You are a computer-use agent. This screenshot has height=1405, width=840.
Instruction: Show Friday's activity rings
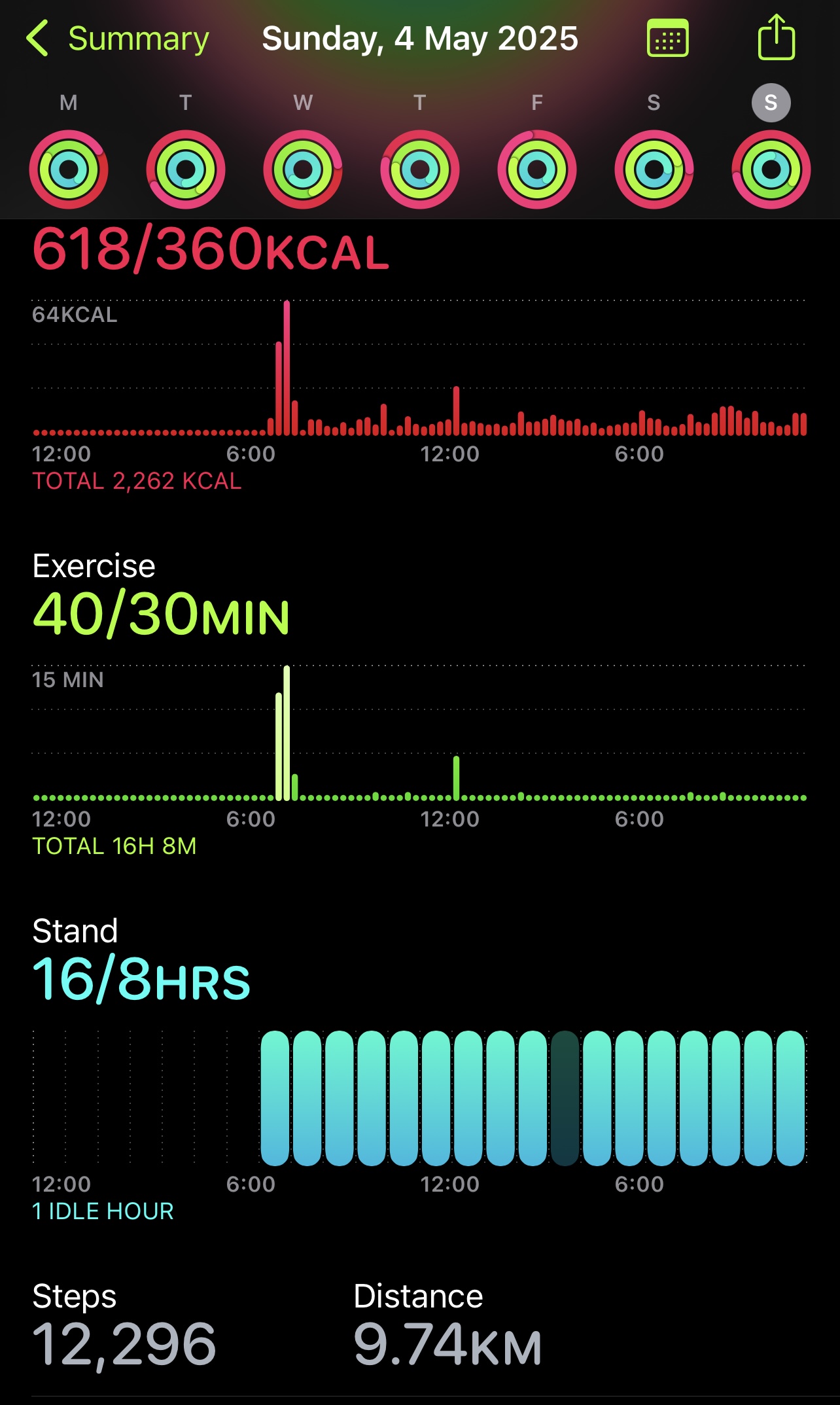(x=537, y=169)
